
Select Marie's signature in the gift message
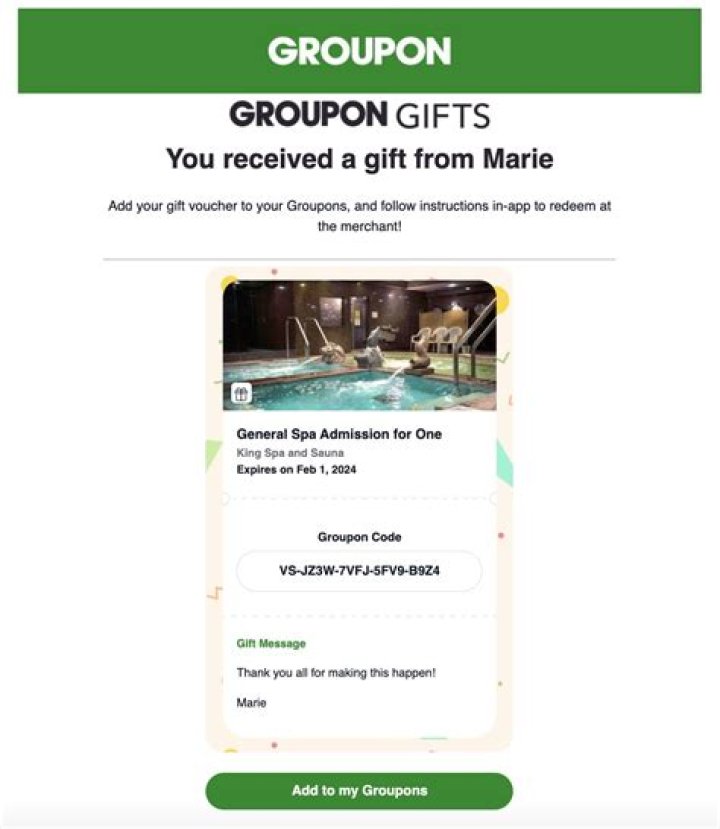pos(250,702)
